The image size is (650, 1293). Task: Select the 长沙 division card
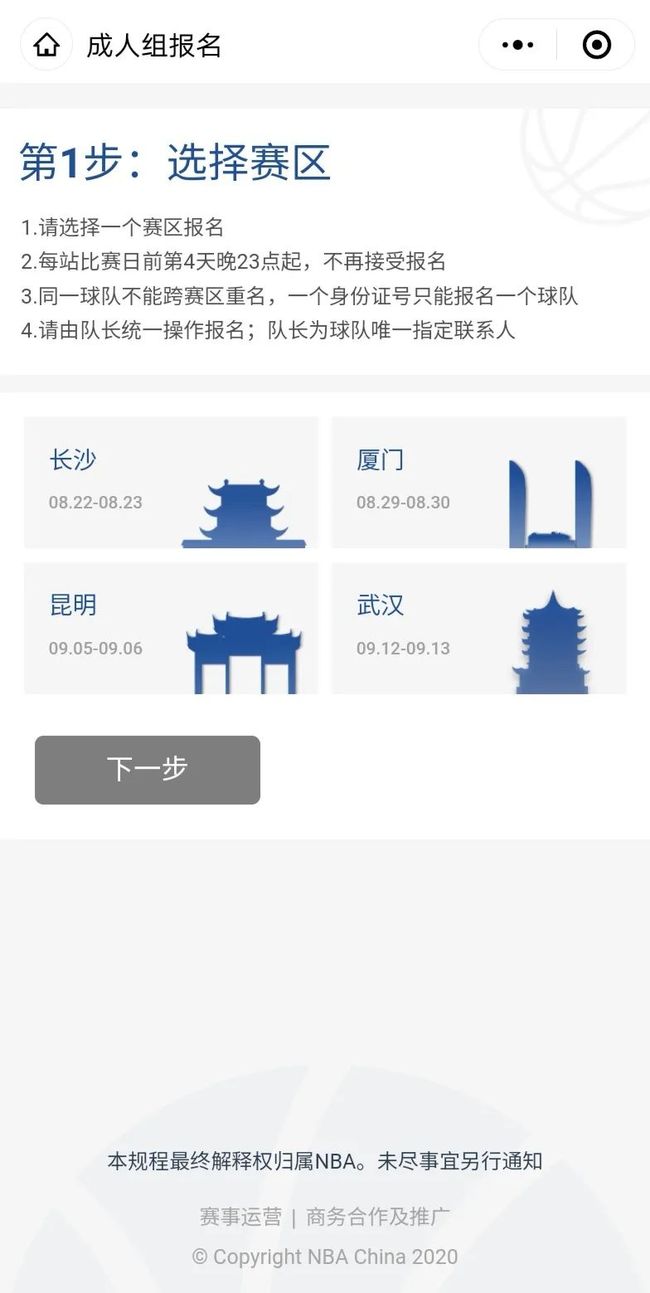[x=171, y=483]
